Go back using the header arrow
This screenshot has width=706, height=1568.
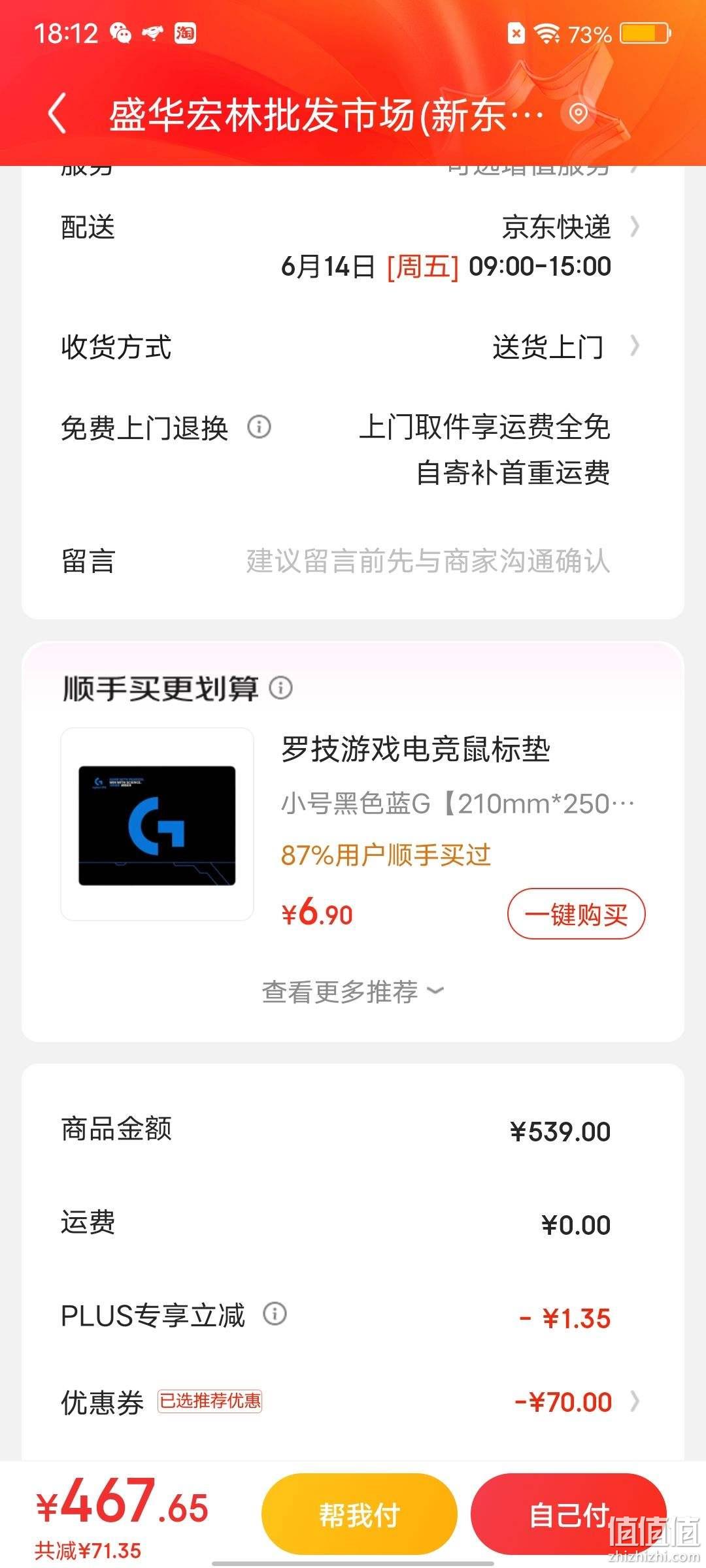[x=58, y=114]
